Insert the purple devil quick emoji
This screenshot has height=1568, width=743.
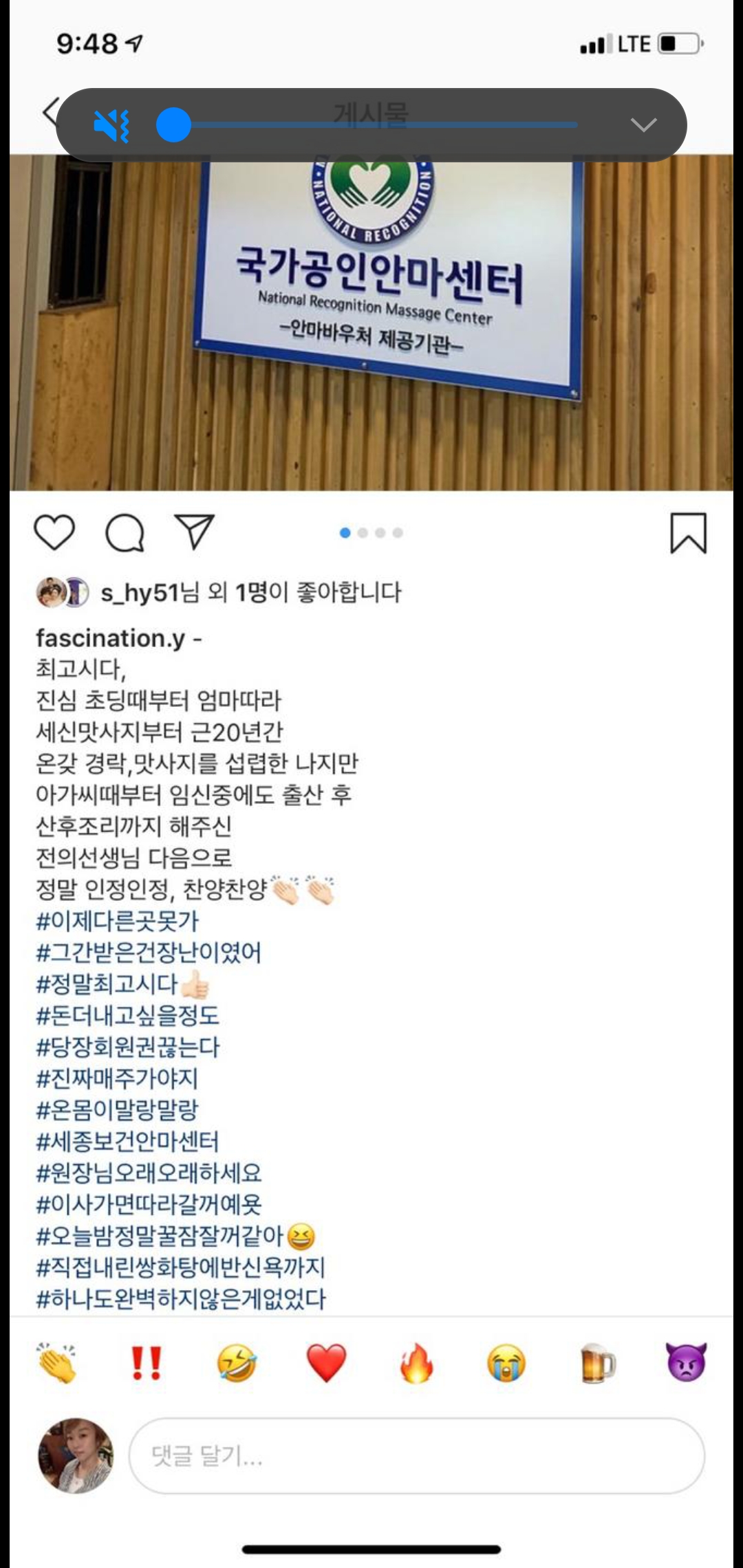[x=686, y=1362]
